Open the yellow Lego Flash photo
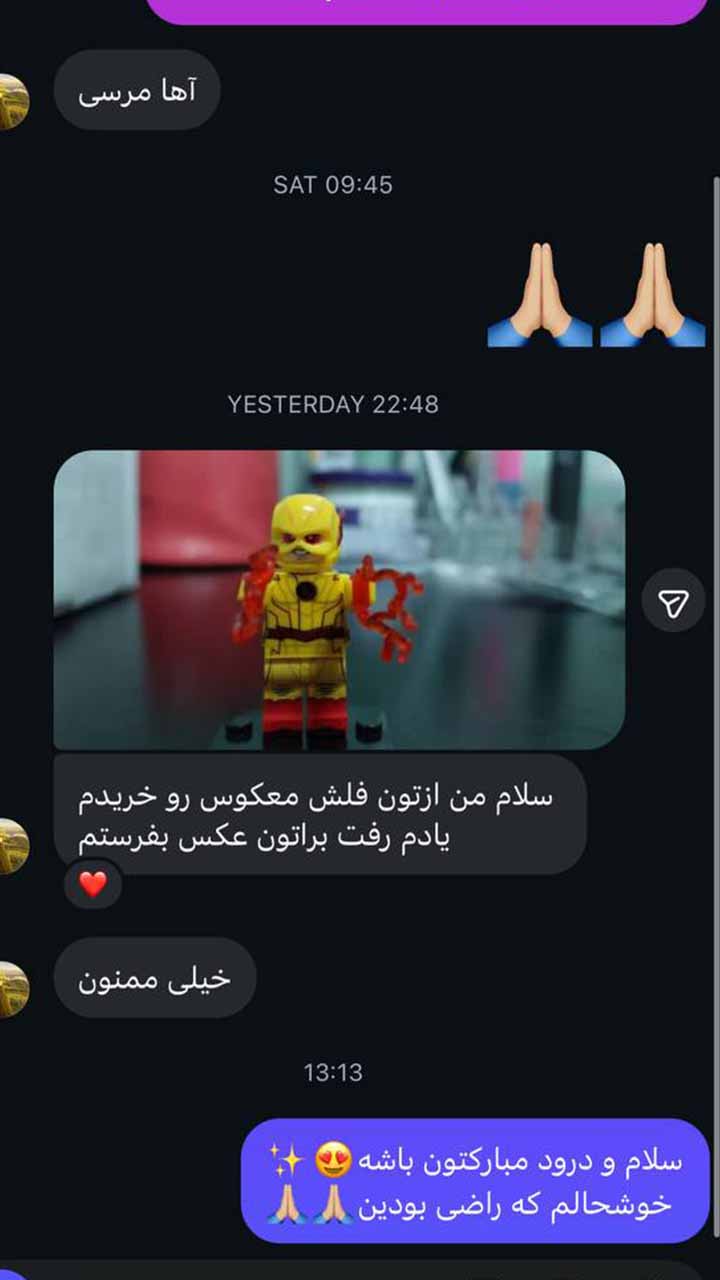Viewport: 720px width, 1280px height. [x=339, y=600]
